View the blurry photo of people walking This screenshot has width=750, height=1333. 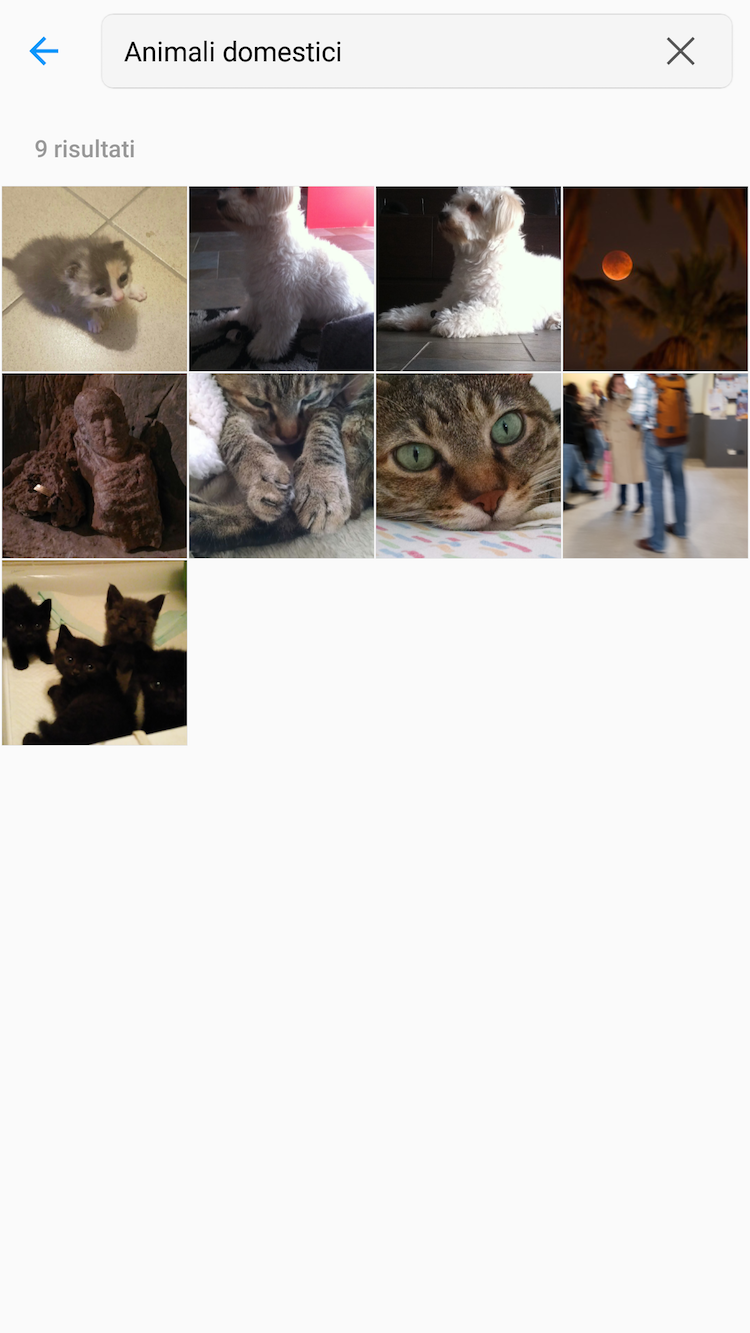click(x=655, y=466)
